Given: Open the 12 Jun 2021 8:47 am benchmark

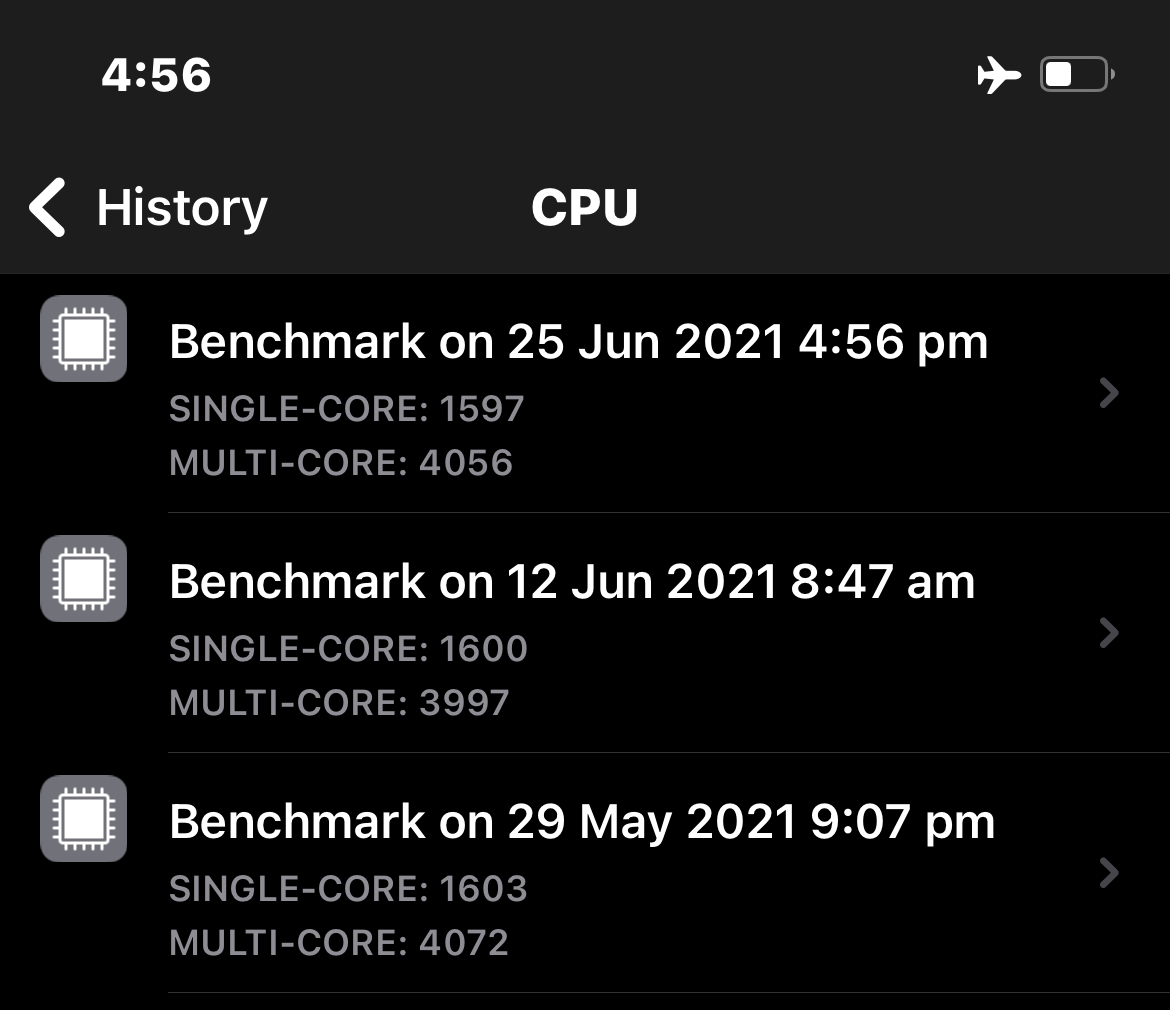Looking at the screenshot, I should [585, 633].
